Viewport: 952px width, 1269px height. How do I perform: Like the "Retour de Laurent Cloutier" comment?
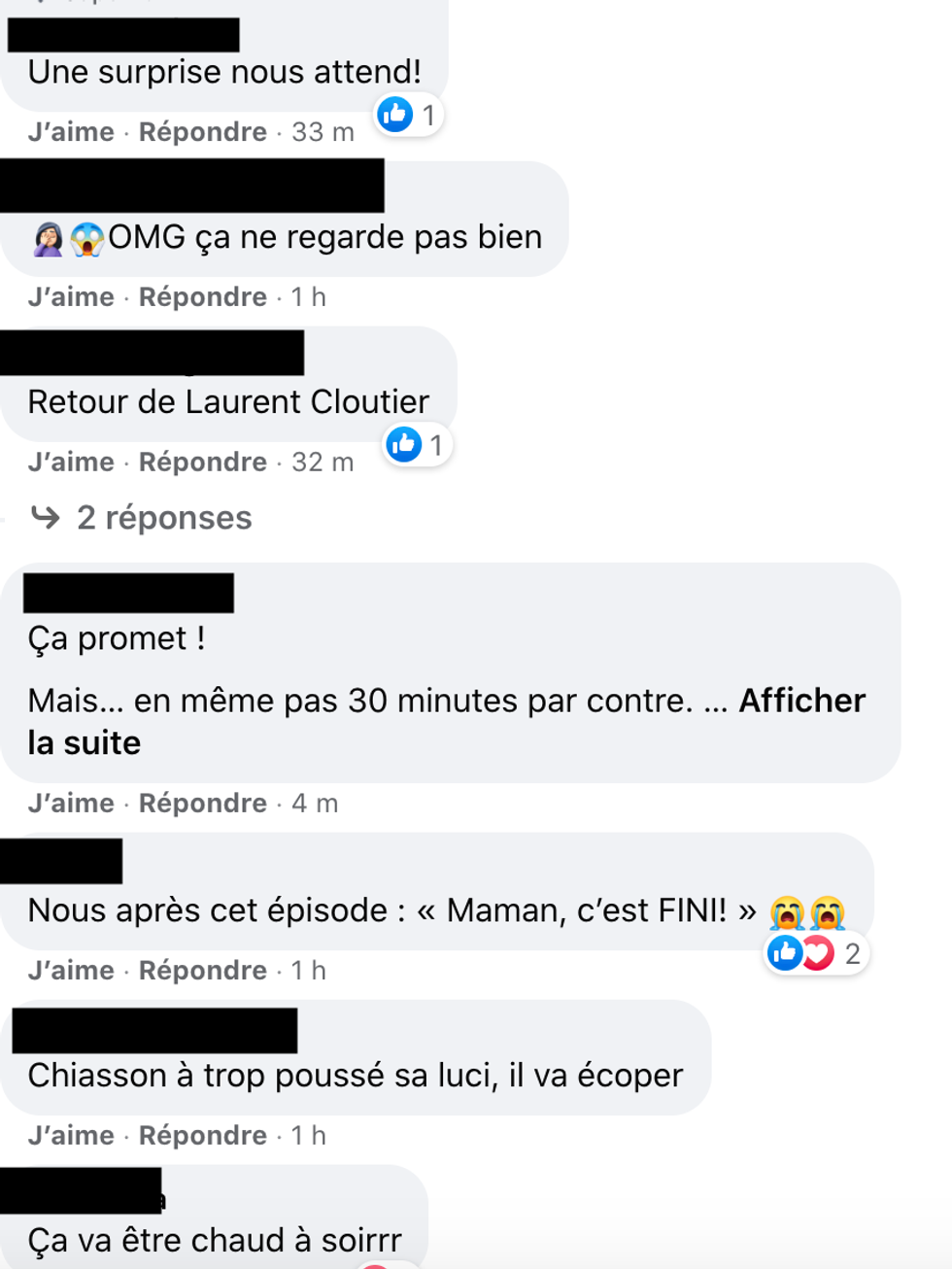click(71, 463)
